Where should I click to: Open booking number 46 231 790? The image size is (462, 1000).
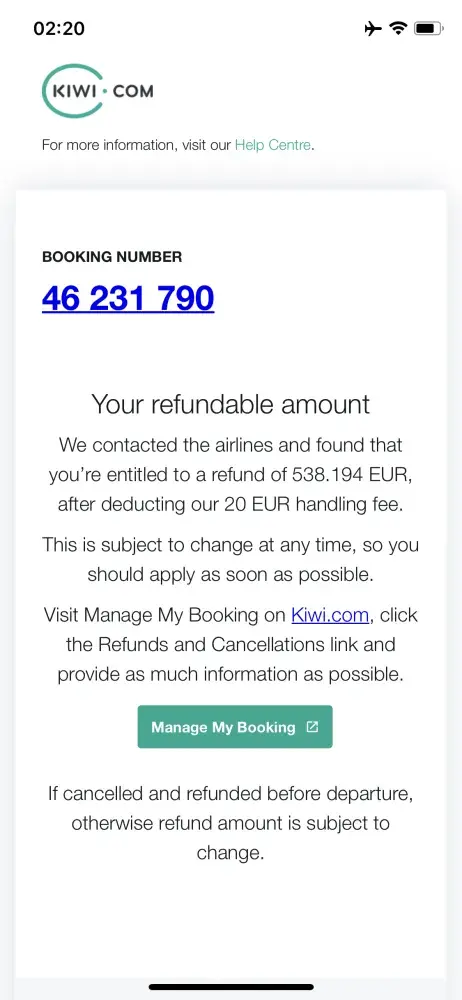pyautogui.click(x=128, y=298)
